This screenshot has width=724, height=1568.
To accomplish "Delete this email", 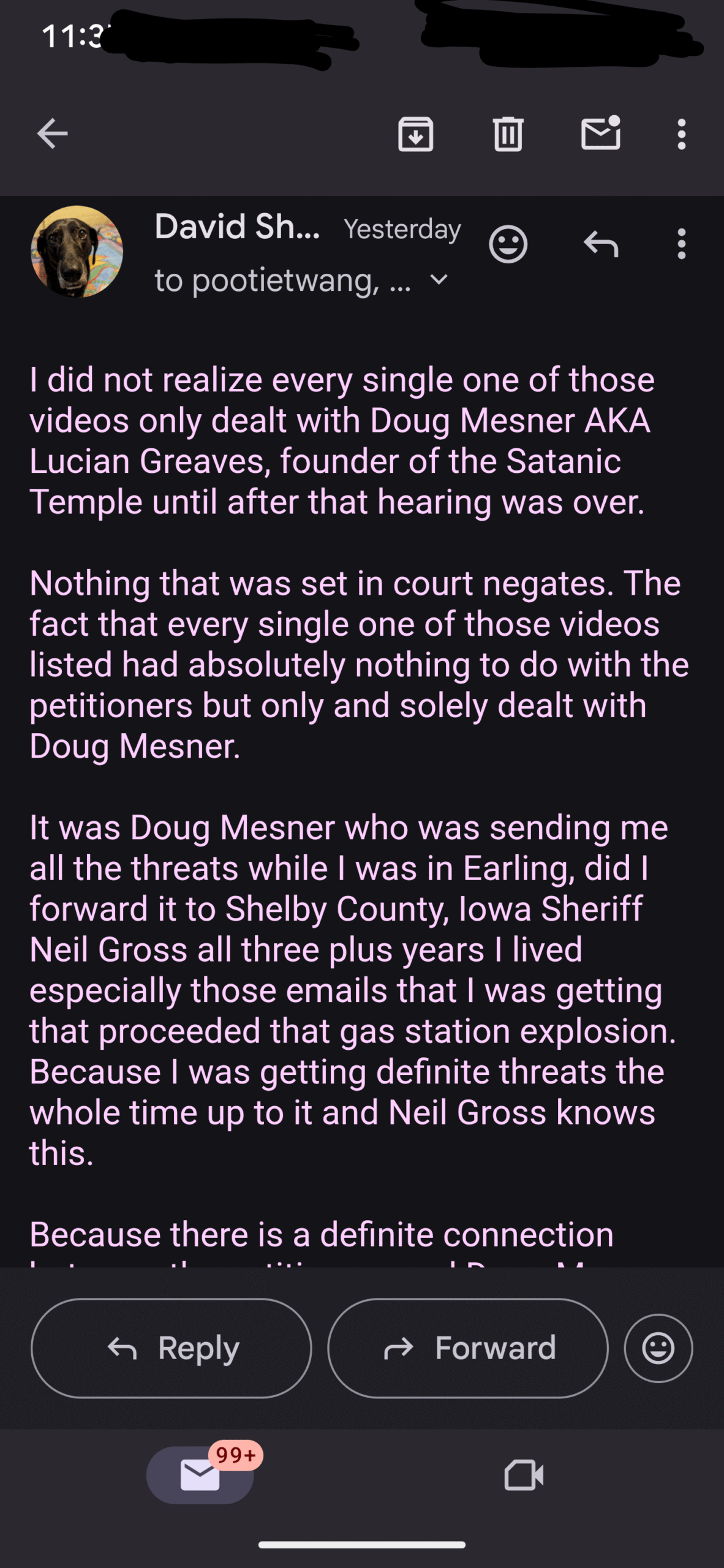I will 508,134.
